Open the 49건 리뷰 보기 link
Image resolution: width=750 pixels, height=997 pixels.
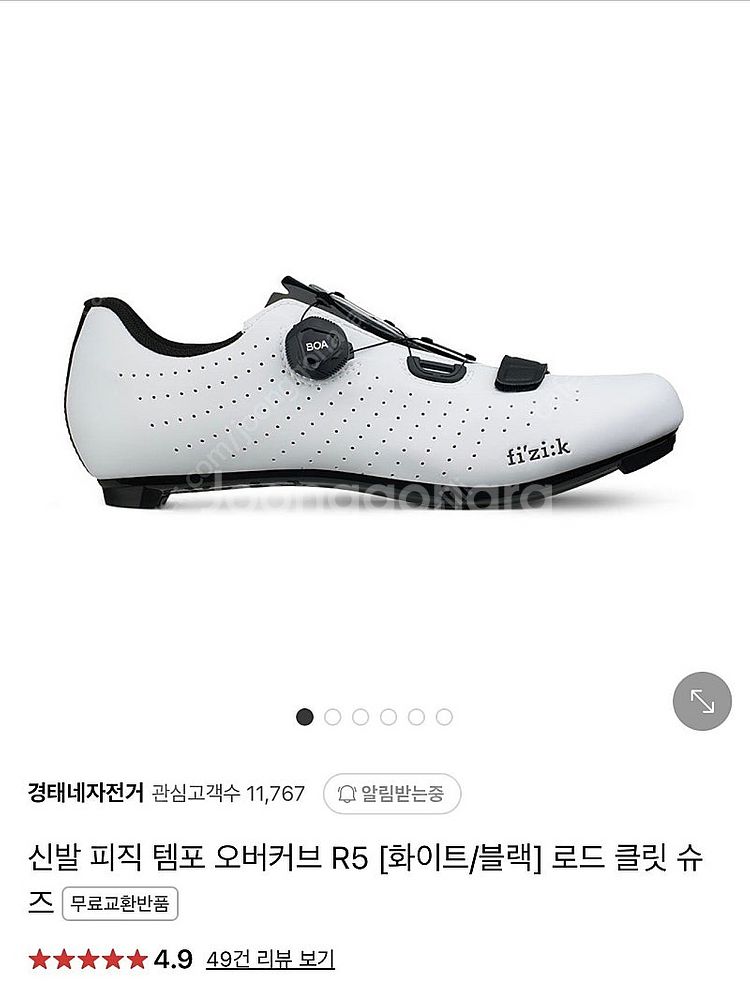[x=270, y=959]
